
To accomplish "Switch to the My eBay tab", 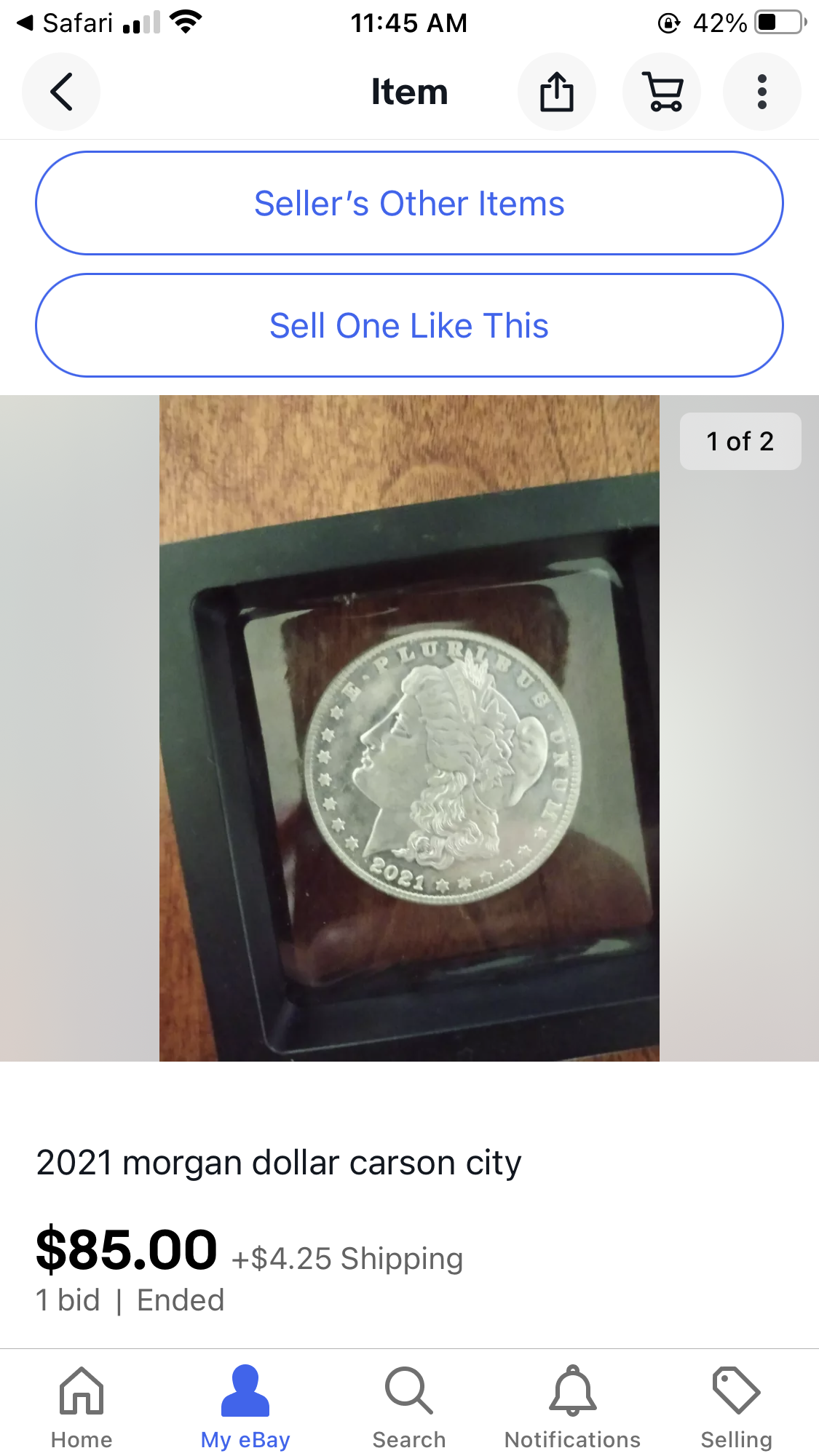I will pos(245,1407).
